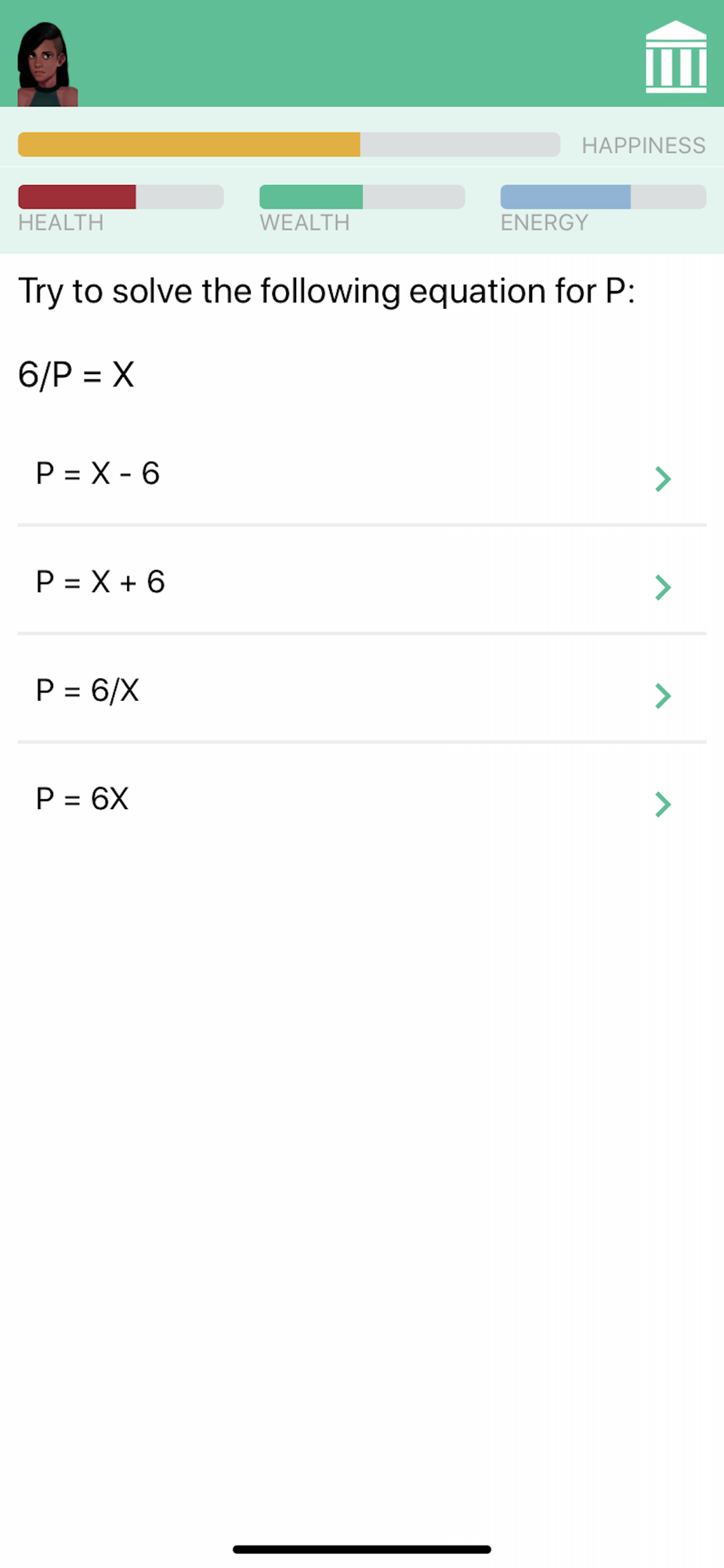The image size is (724, 1568).
Task: Choose answer P = X - 6
Action: 361,474
